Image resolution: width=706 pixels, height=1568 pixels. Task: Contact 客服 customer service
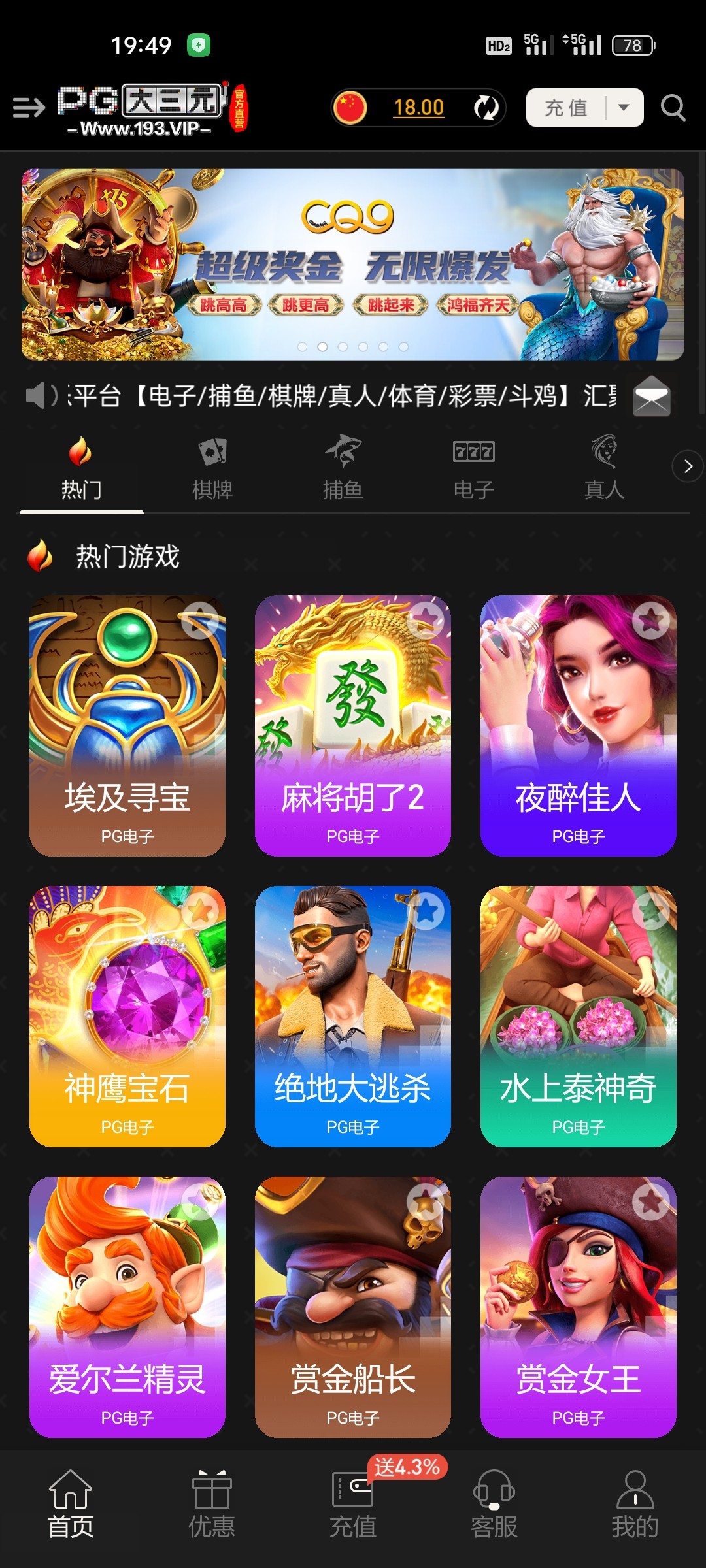494,1503
